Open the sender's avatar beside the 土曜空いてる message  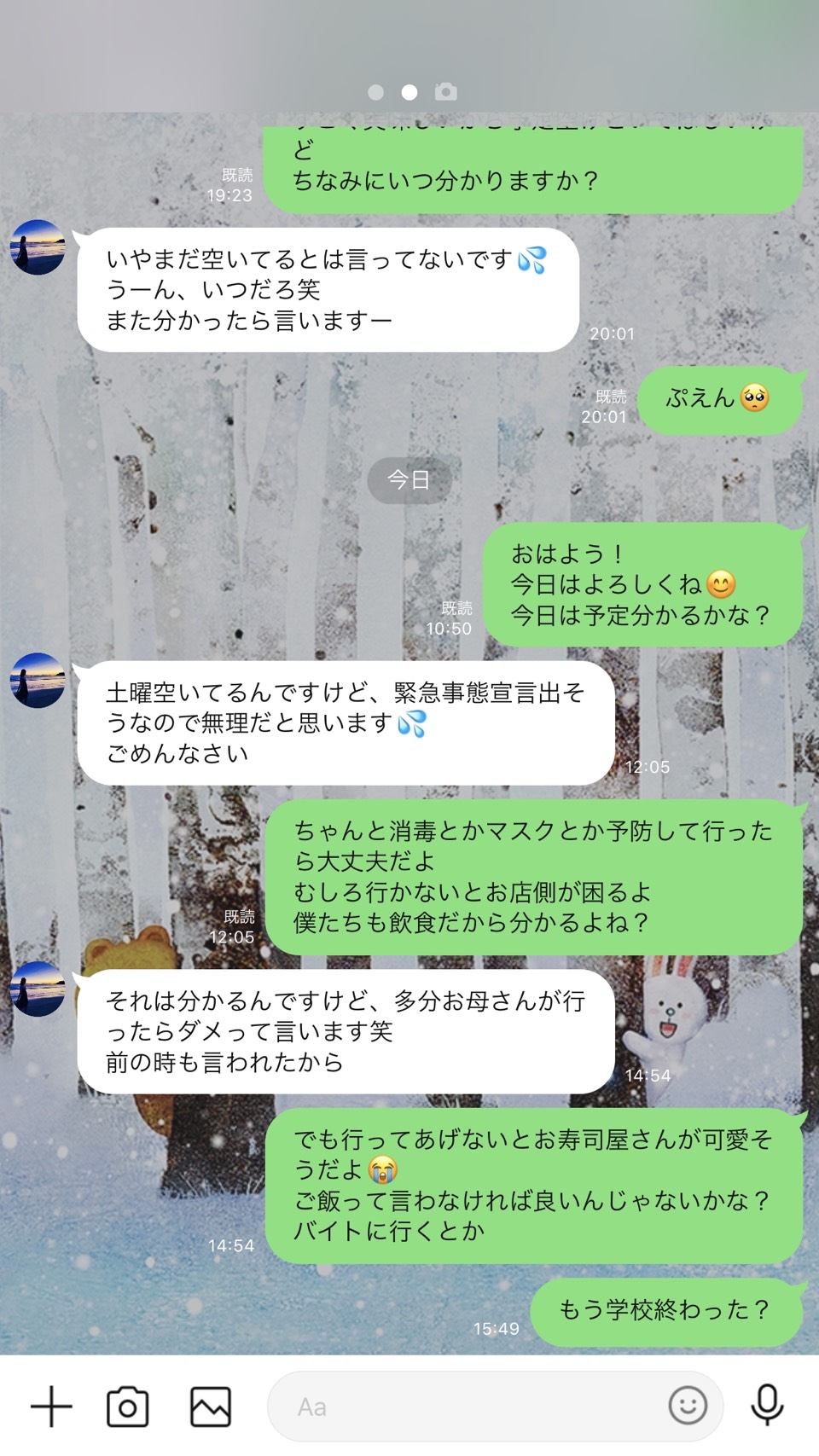click(38, 681)
